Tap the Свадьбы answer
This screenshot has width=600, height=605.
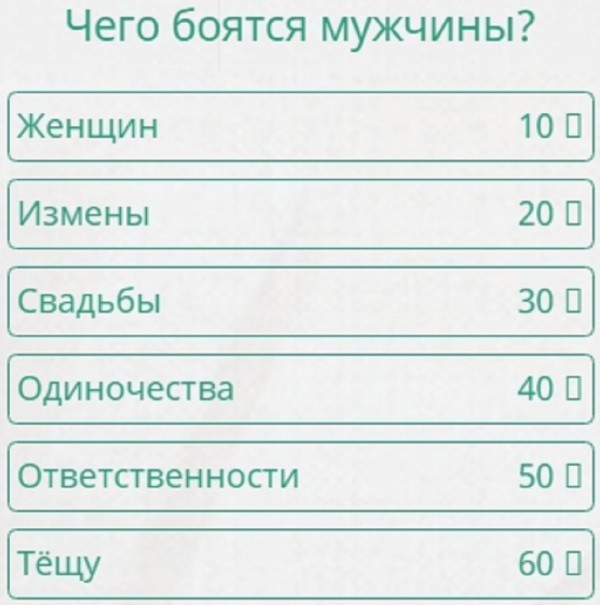tap(298, 301)
